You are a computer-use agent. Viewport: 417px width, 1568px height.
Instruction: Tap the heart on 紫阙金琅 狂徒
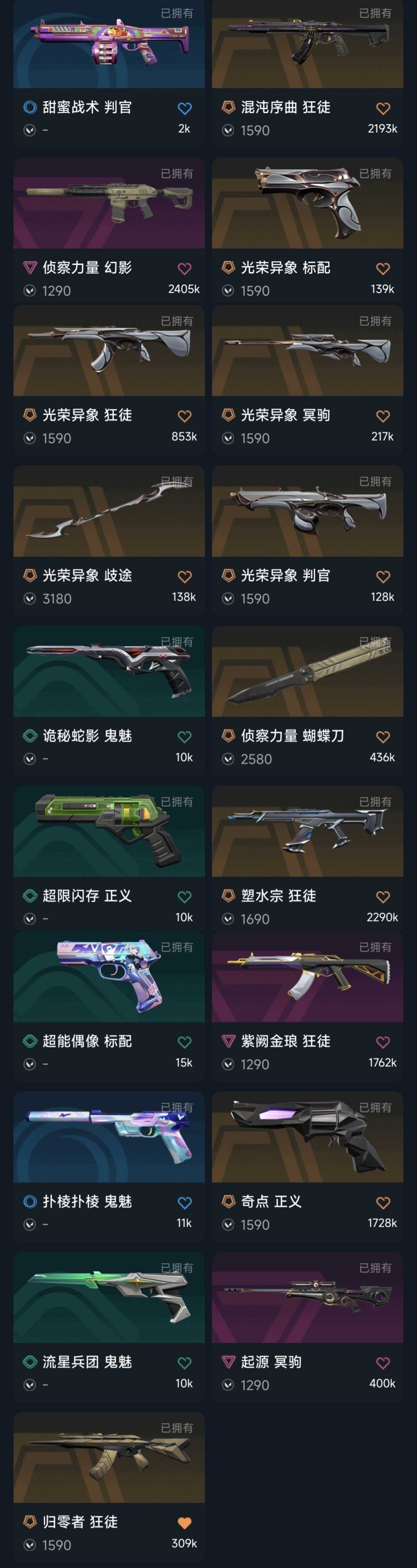(x=383, y=1042)
